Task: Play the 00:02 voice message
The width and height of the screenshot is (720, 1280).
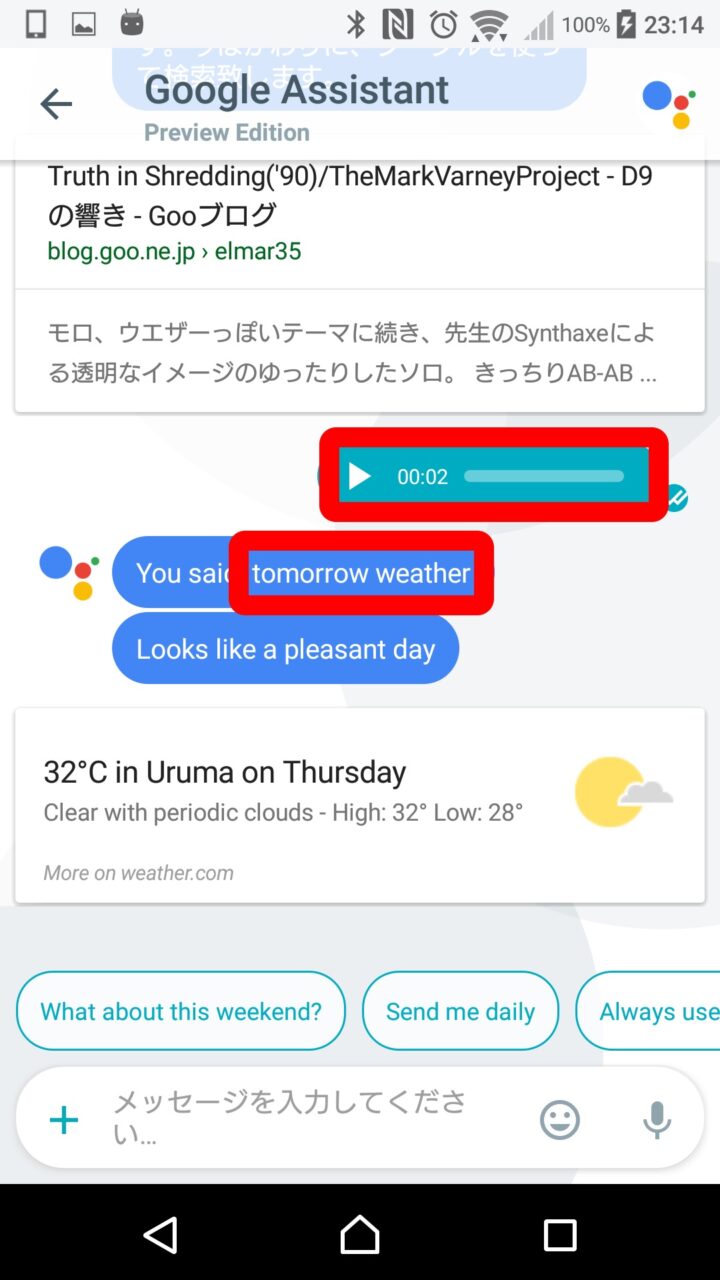Action: click(x=360, y=477)
